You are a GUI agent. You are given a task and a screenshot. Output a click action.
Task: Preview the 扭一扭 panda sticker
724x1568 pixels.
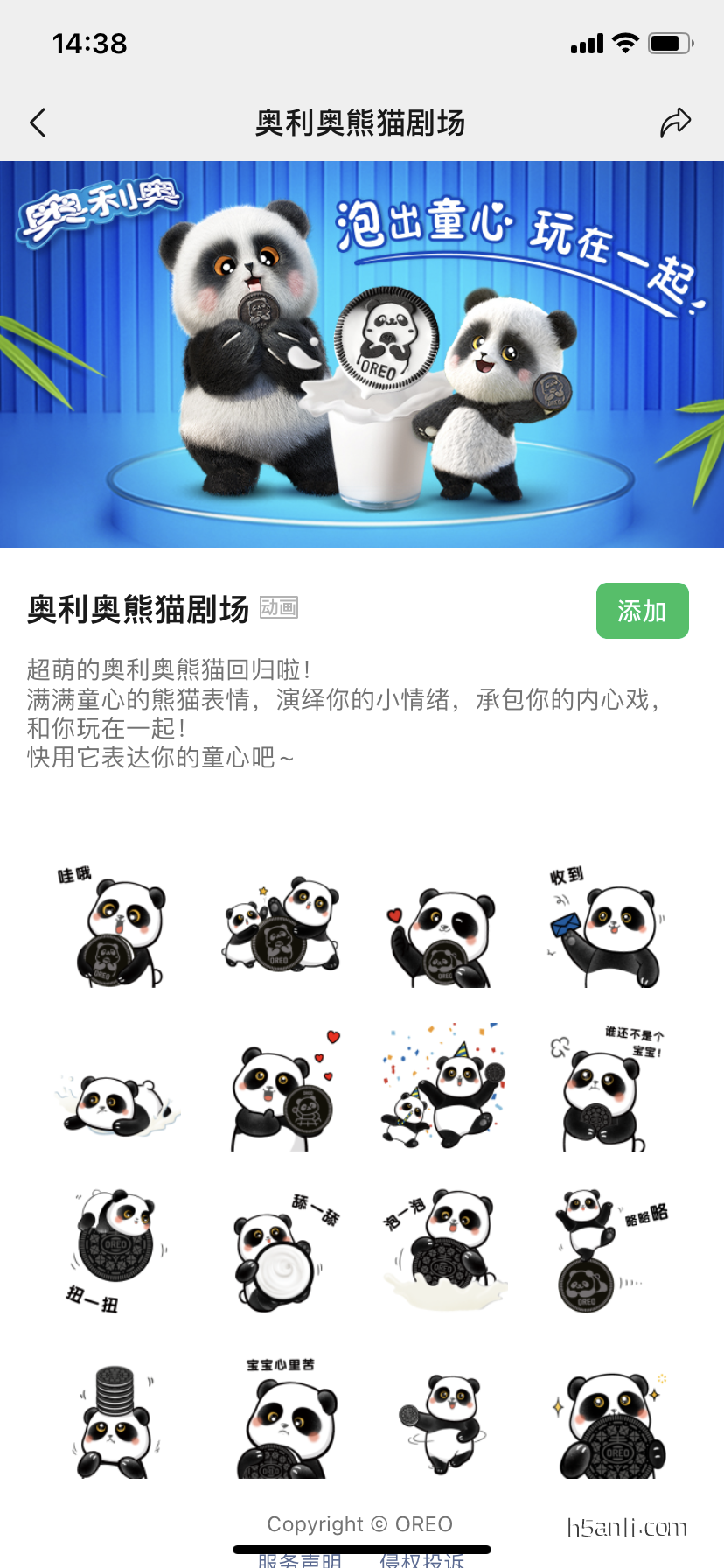[x=115, y=1249]
